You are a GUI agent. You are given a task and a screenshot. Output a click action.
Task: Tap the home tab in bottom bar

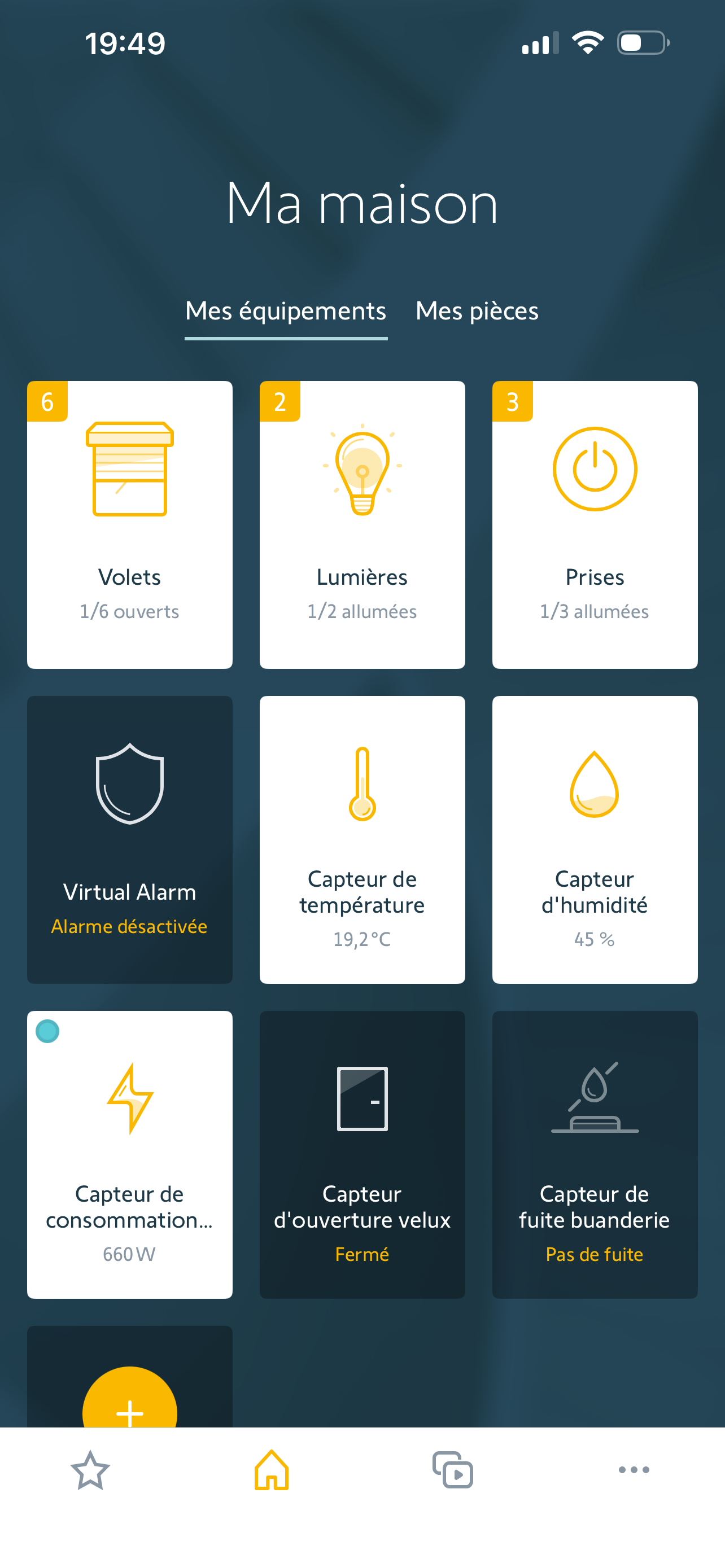(272, 1470)
